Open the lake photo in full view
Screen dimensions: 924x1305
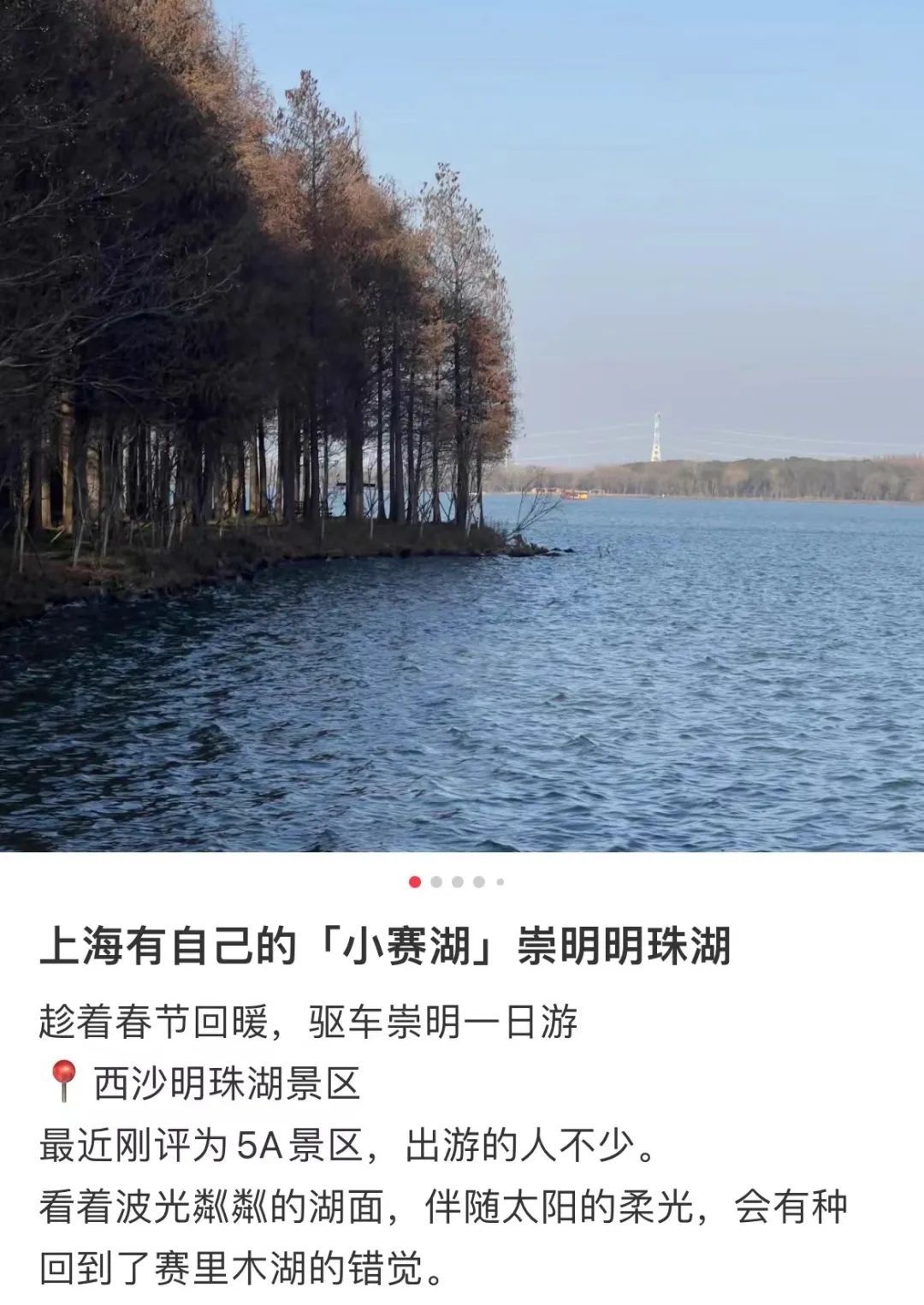coord(462,425)
